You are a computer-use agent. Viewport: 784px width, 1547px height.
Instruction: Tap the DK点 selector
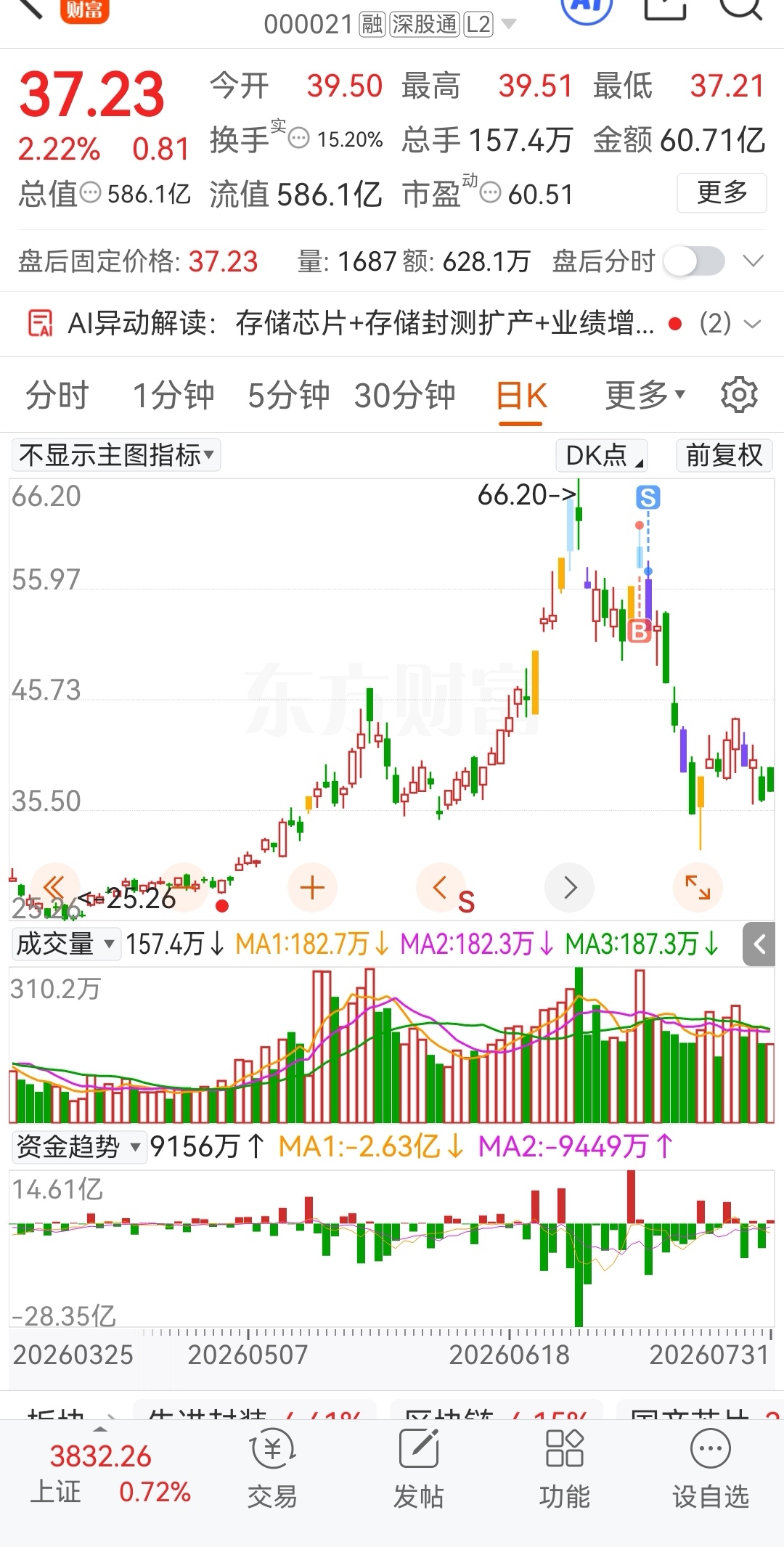(602, 455)
